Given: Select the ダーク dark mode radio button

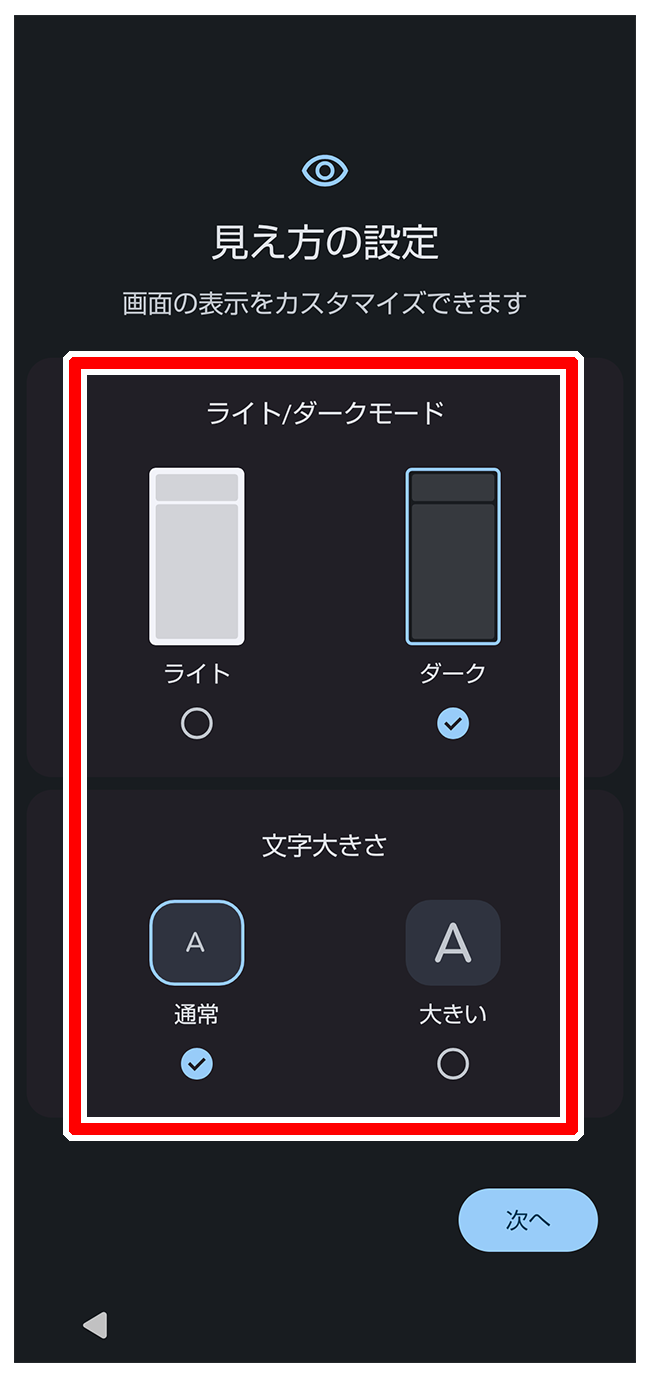Looking at the screenshot, I should [453, 723].
